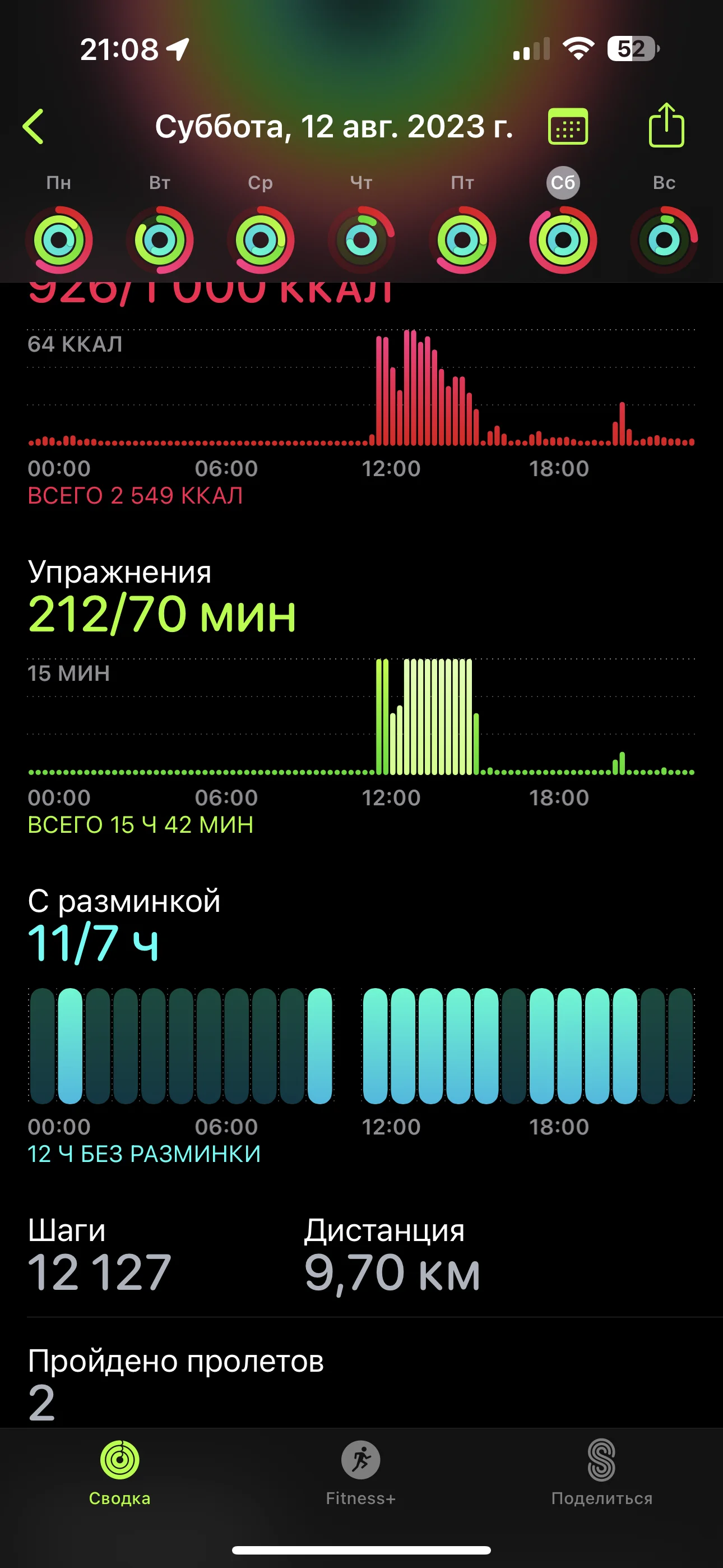Go back using the green arrow

pyautogui.click(x=34, y=127)
